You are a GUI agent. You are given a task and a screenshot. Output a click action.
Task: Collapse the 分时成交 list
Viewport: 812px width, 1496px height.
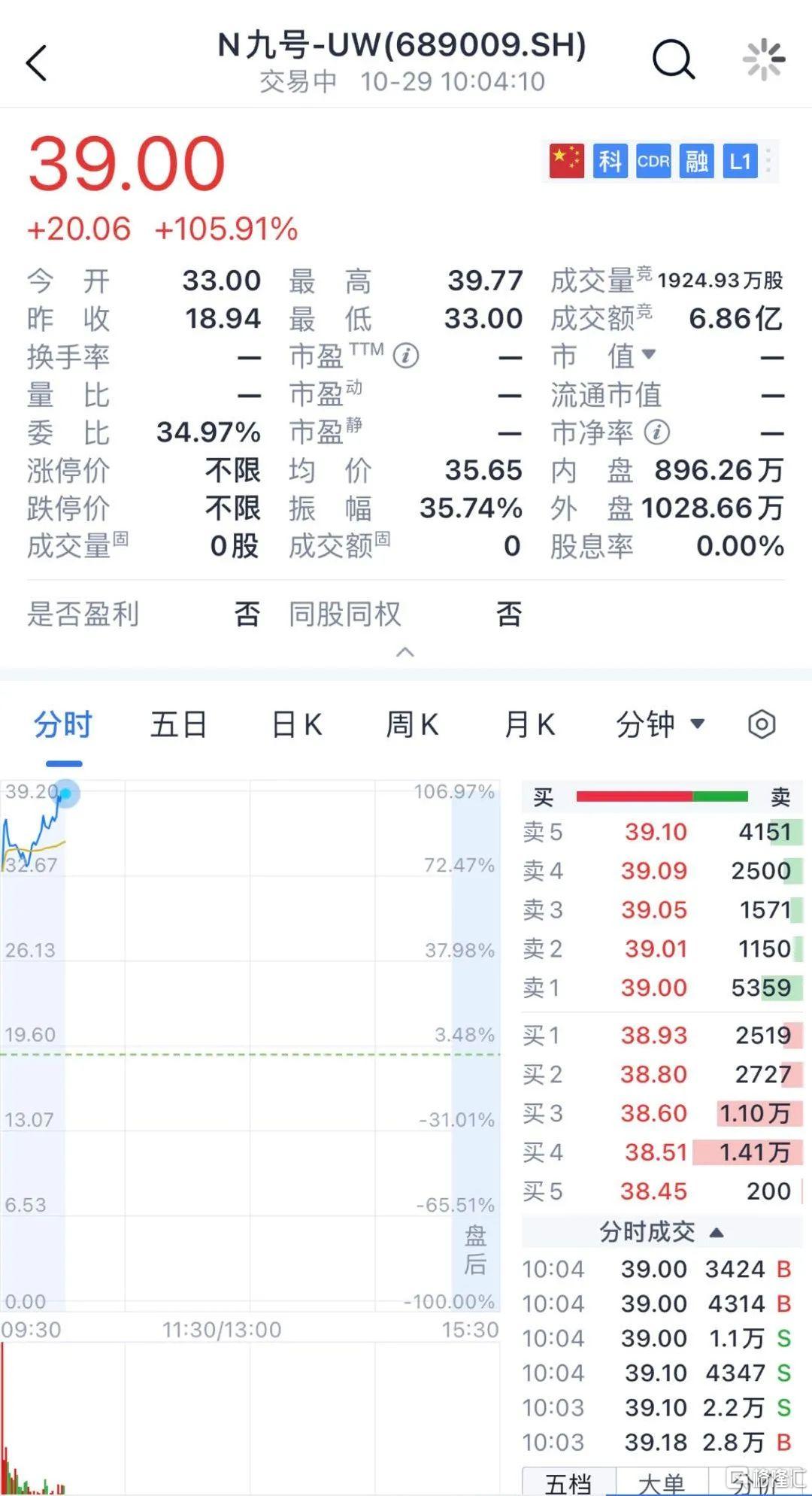[x=717, y=1232]
